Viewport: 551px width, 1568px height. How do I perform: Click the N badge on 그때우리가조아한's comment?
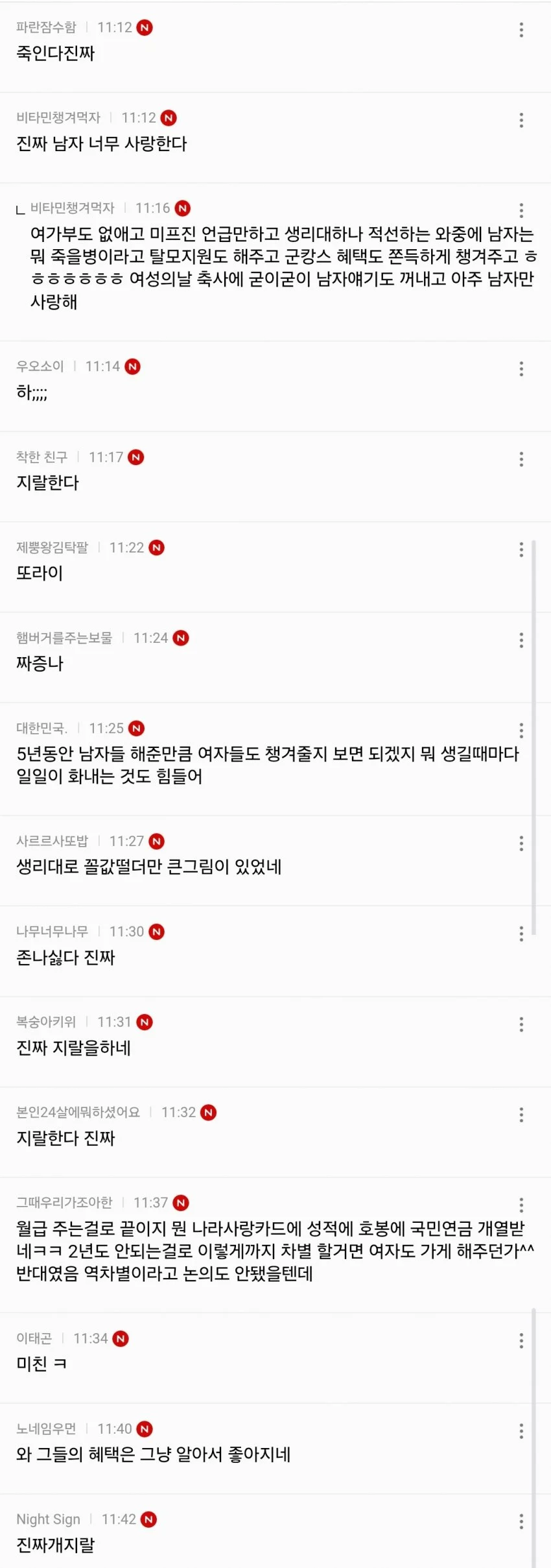tap(180, 1201)
